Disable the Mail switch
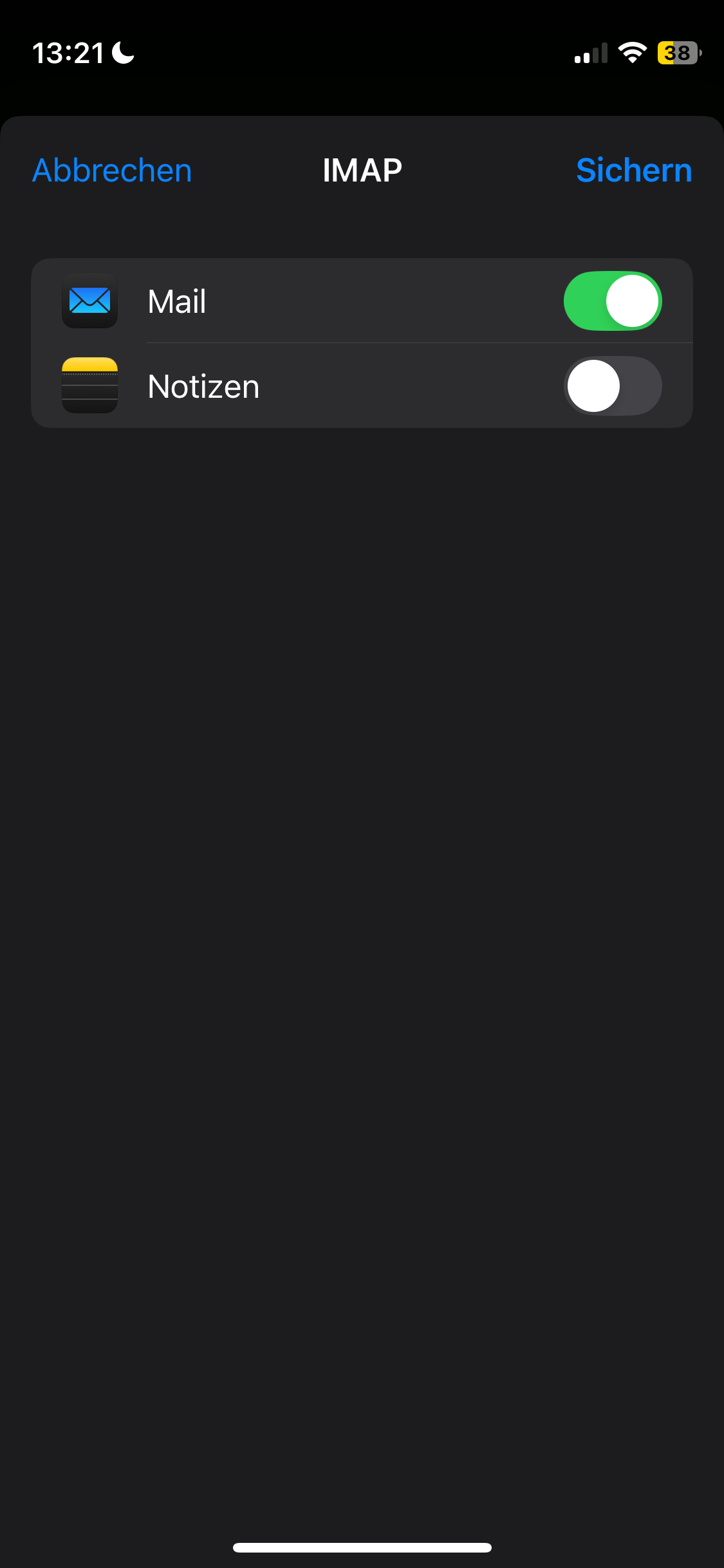Image resolution: width=724 pixels, height=1568 pixels. click(612, 301)
